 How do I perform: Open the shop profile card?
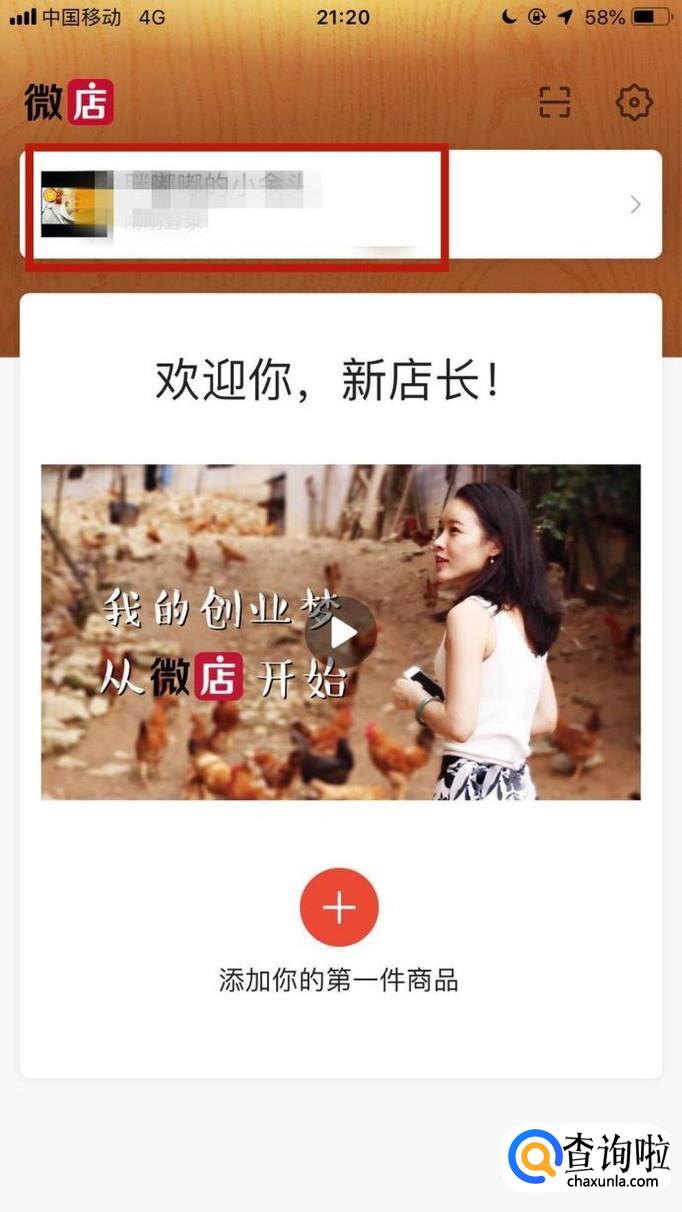click(x=340, y=205)
